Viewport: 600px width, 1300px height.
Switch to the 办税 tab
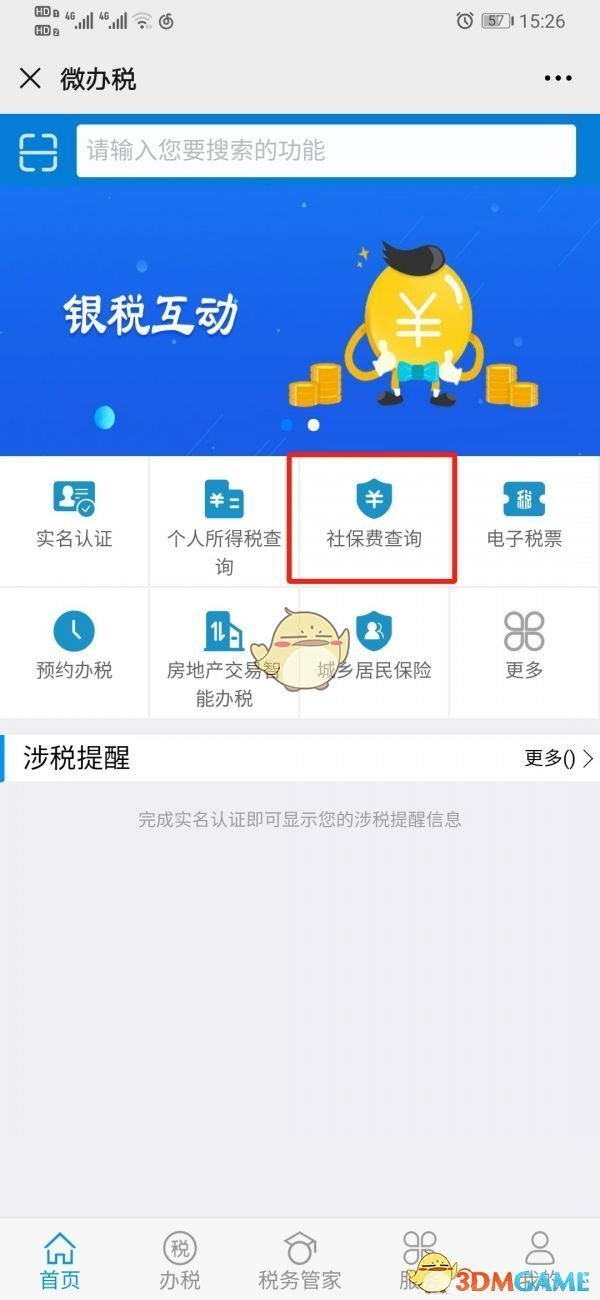coord(180,1260)
